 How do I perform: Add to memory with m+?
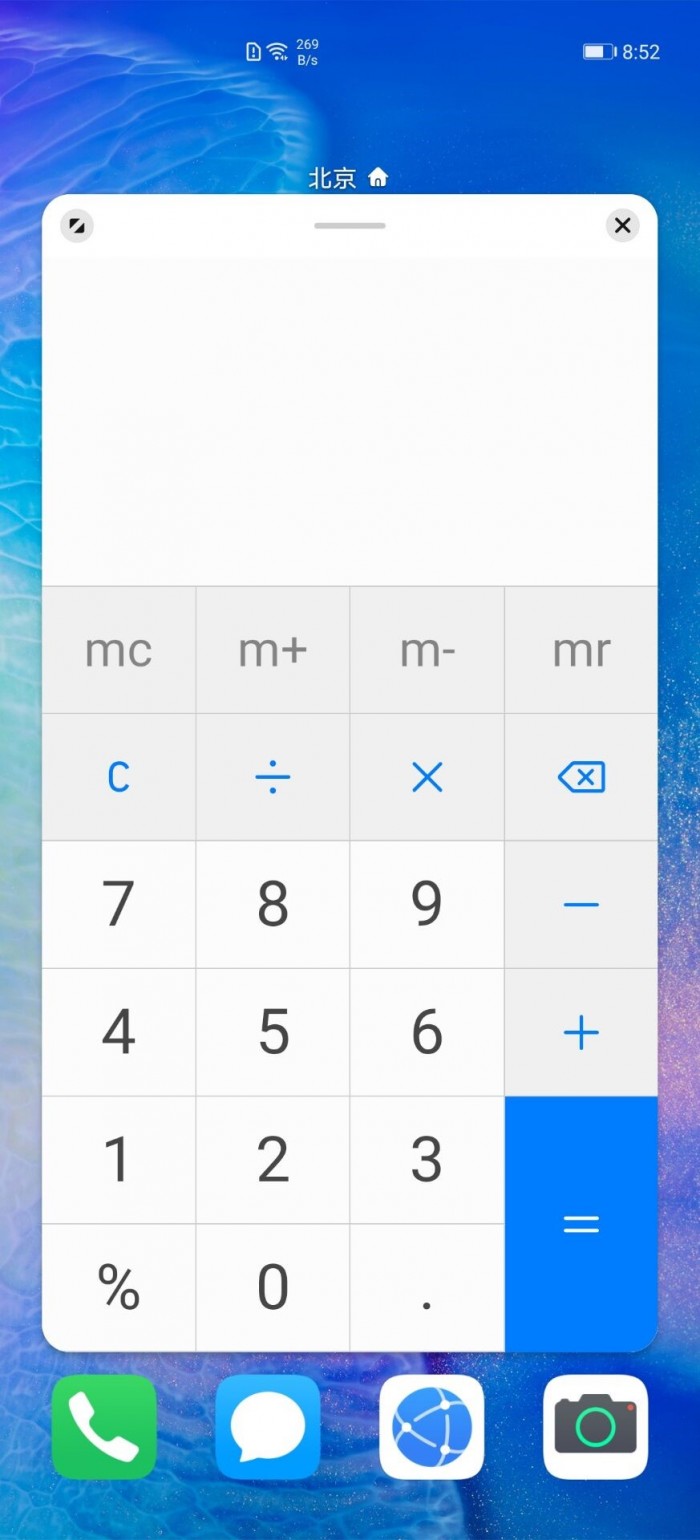tap(272, 651)
